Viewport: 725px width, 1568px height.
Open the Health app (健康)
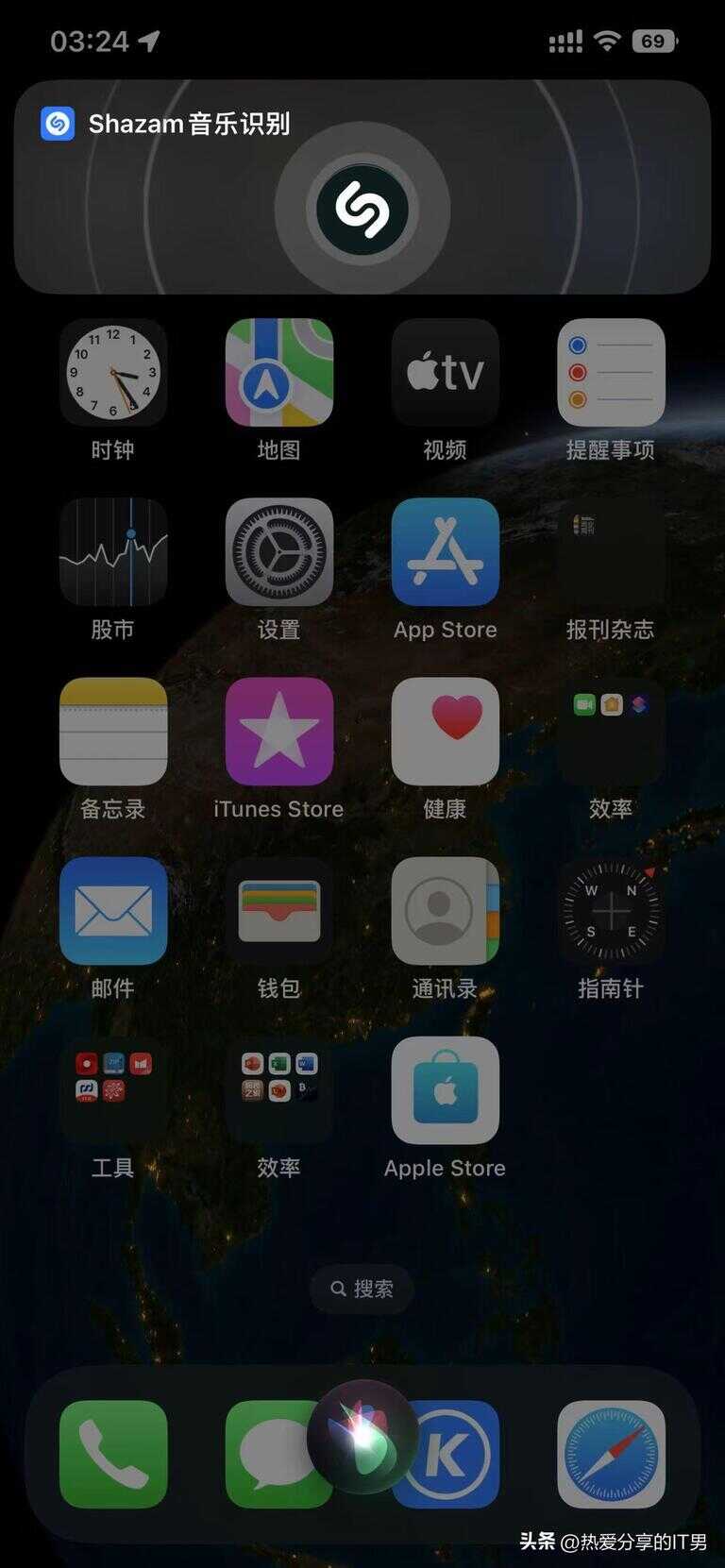[x=445, y=732]
